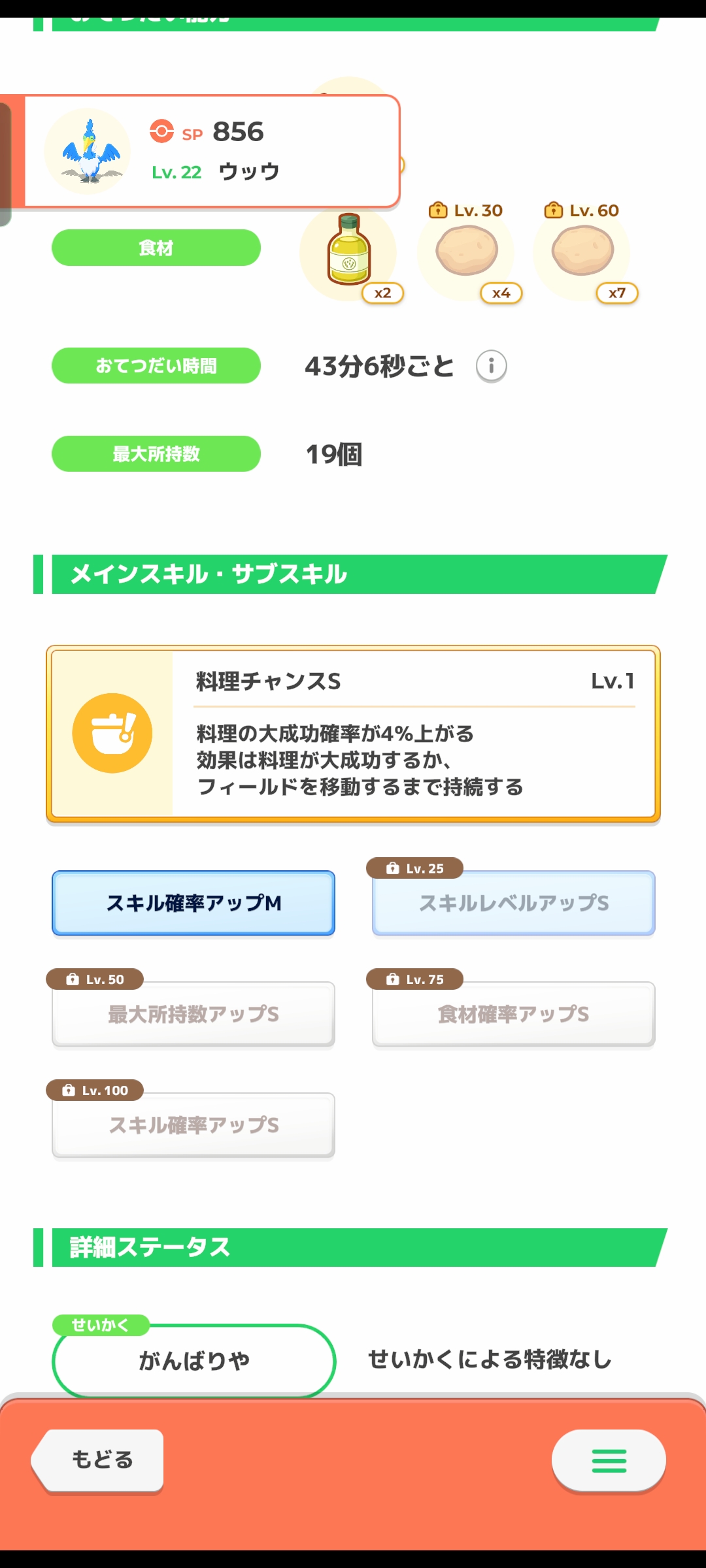Select the locked 食材確率アップS sub skill
Viewport: 706px width, 1568px height.
coord(513,1014)
